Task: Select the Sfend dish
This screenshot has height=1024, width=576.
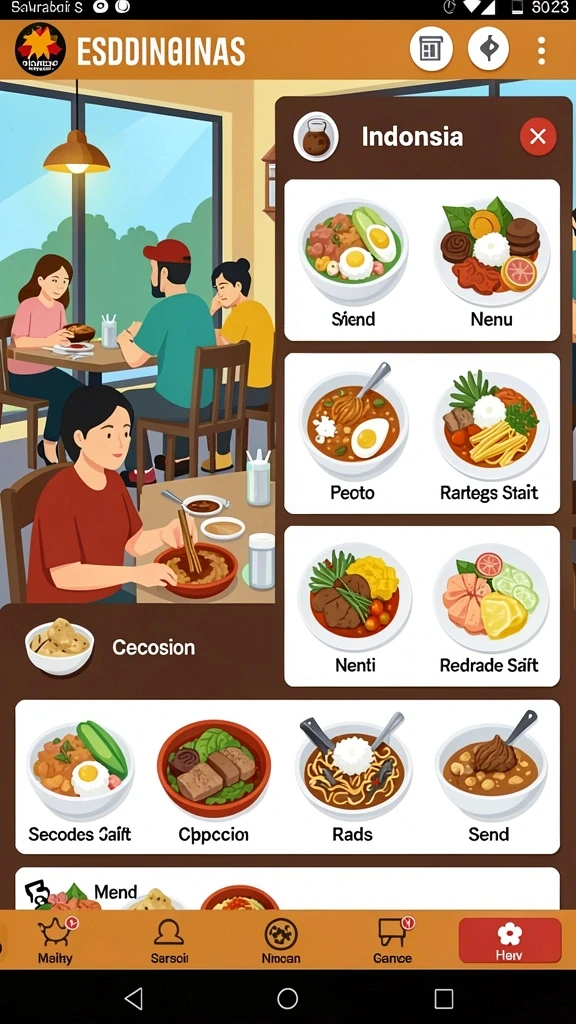Action: pos(353,261)
